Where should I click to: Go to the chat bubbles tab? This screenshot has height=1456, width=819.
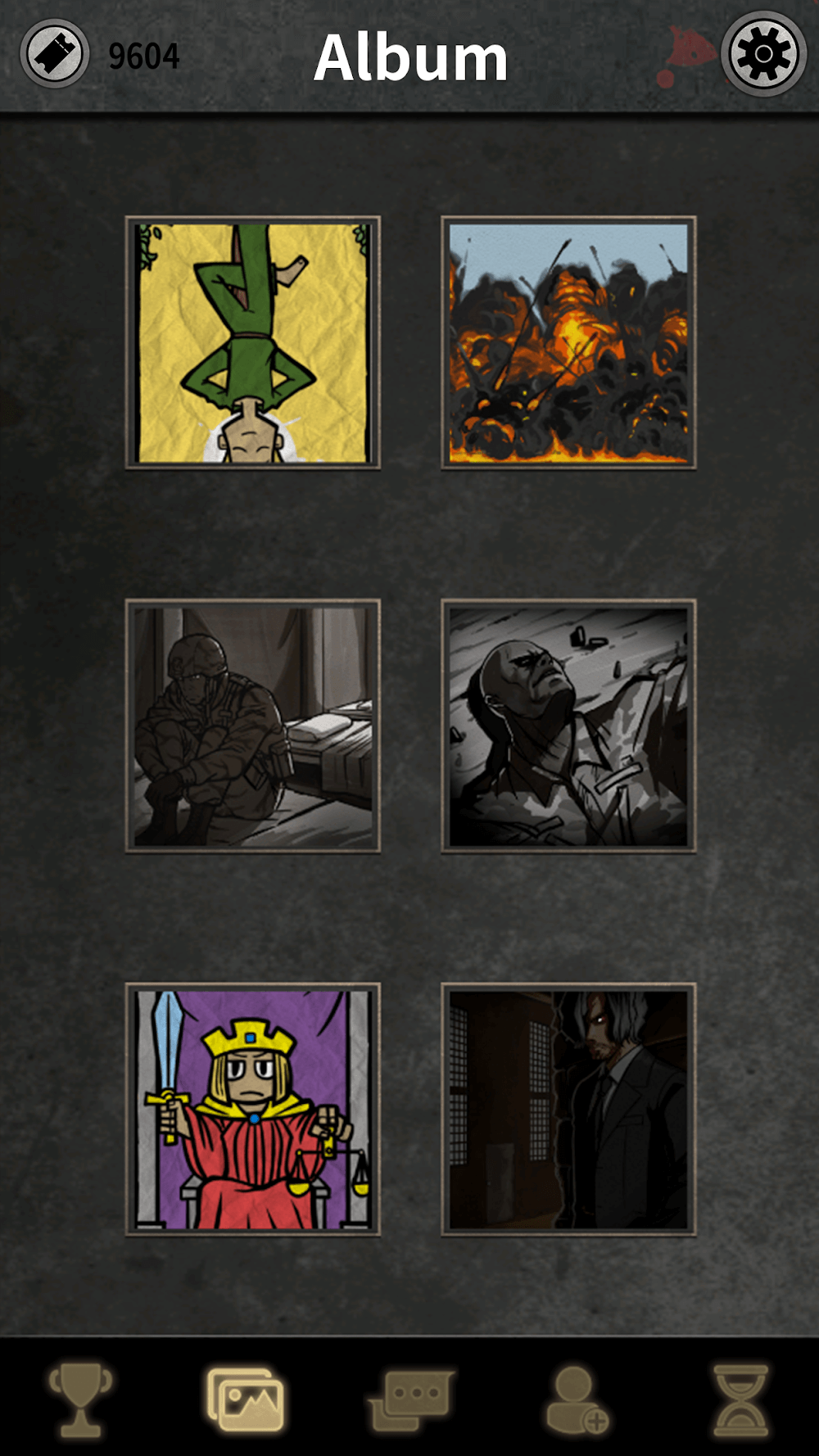point(411,1399)
